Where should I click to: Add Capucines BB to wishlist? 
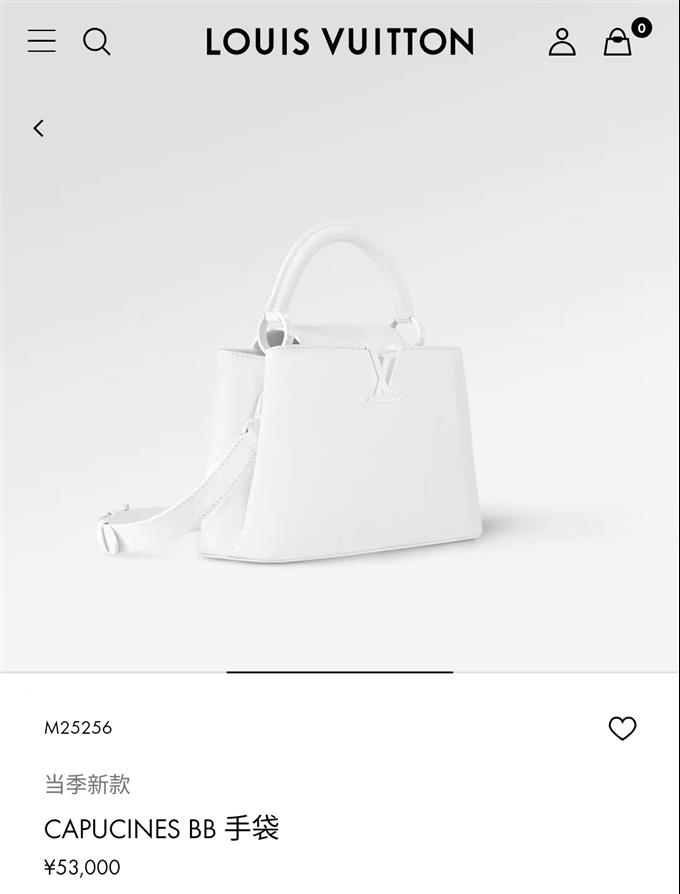(622, 729)
